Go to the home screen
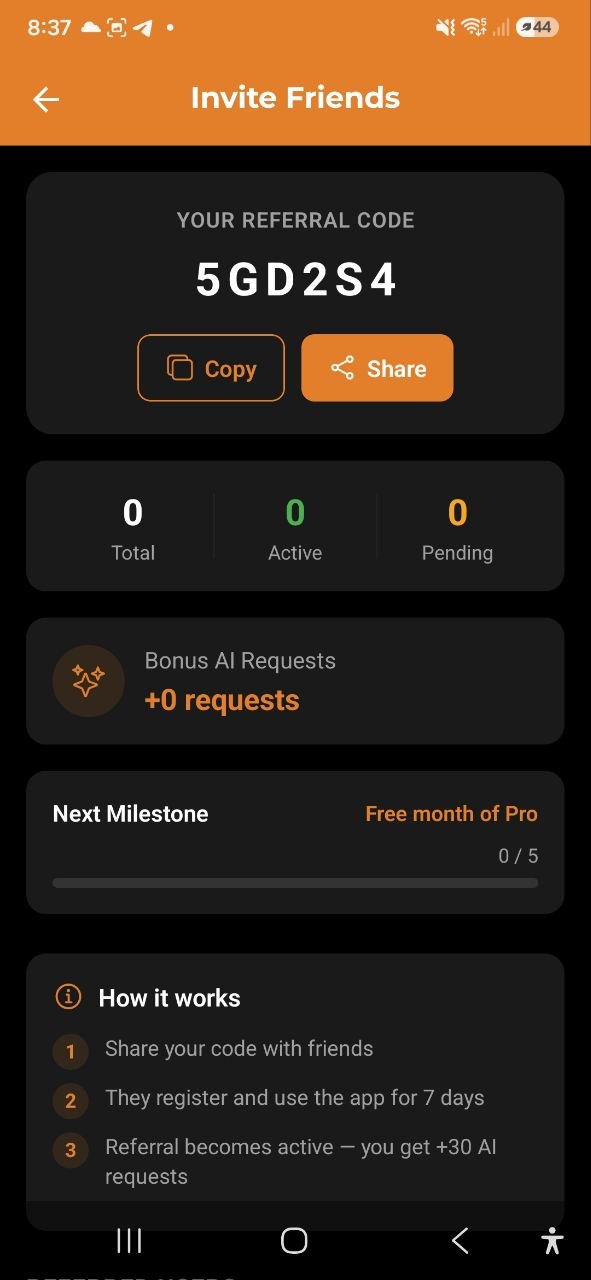The image size is (591, 1280). pos(294,1241)
